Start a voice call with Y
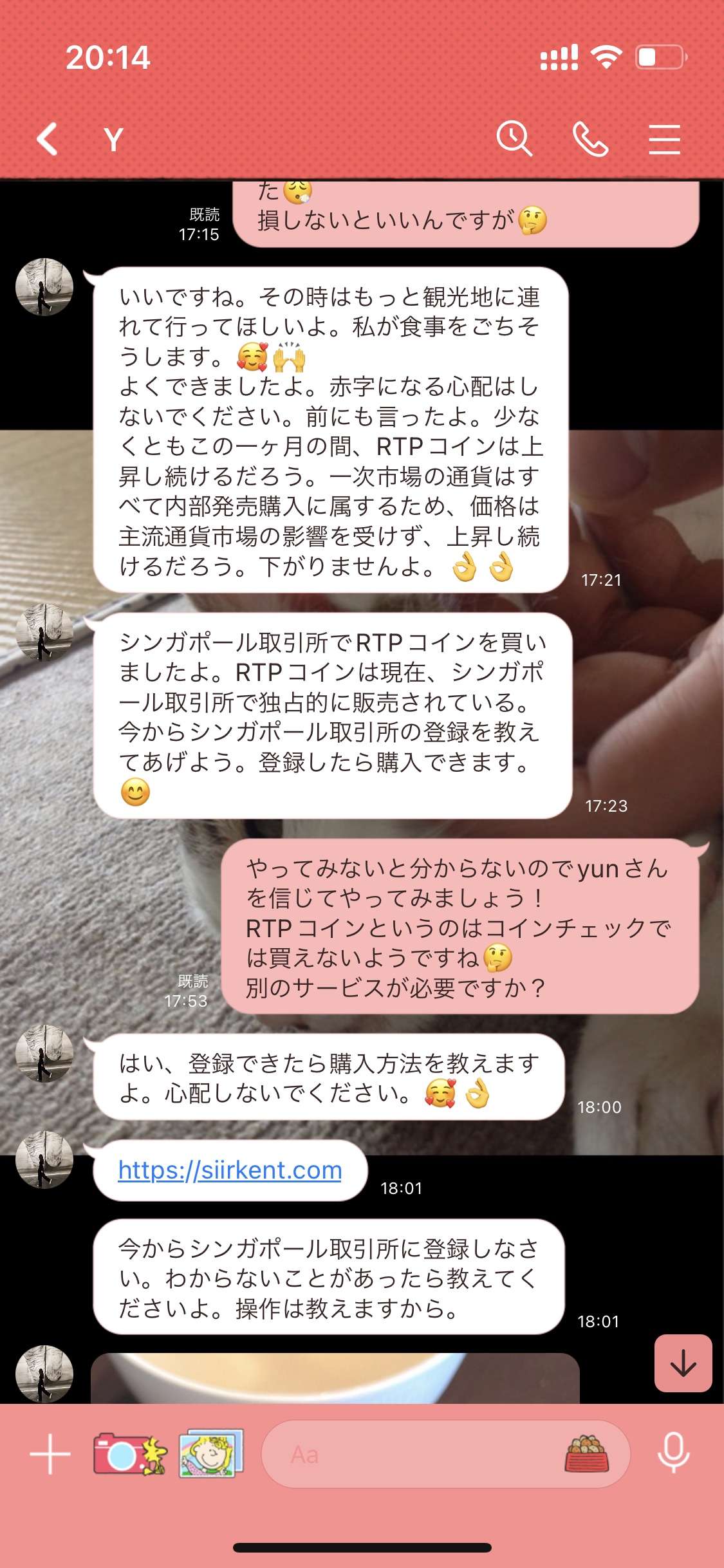Viewport: 724px width, 1568px height. click(590, 139)
